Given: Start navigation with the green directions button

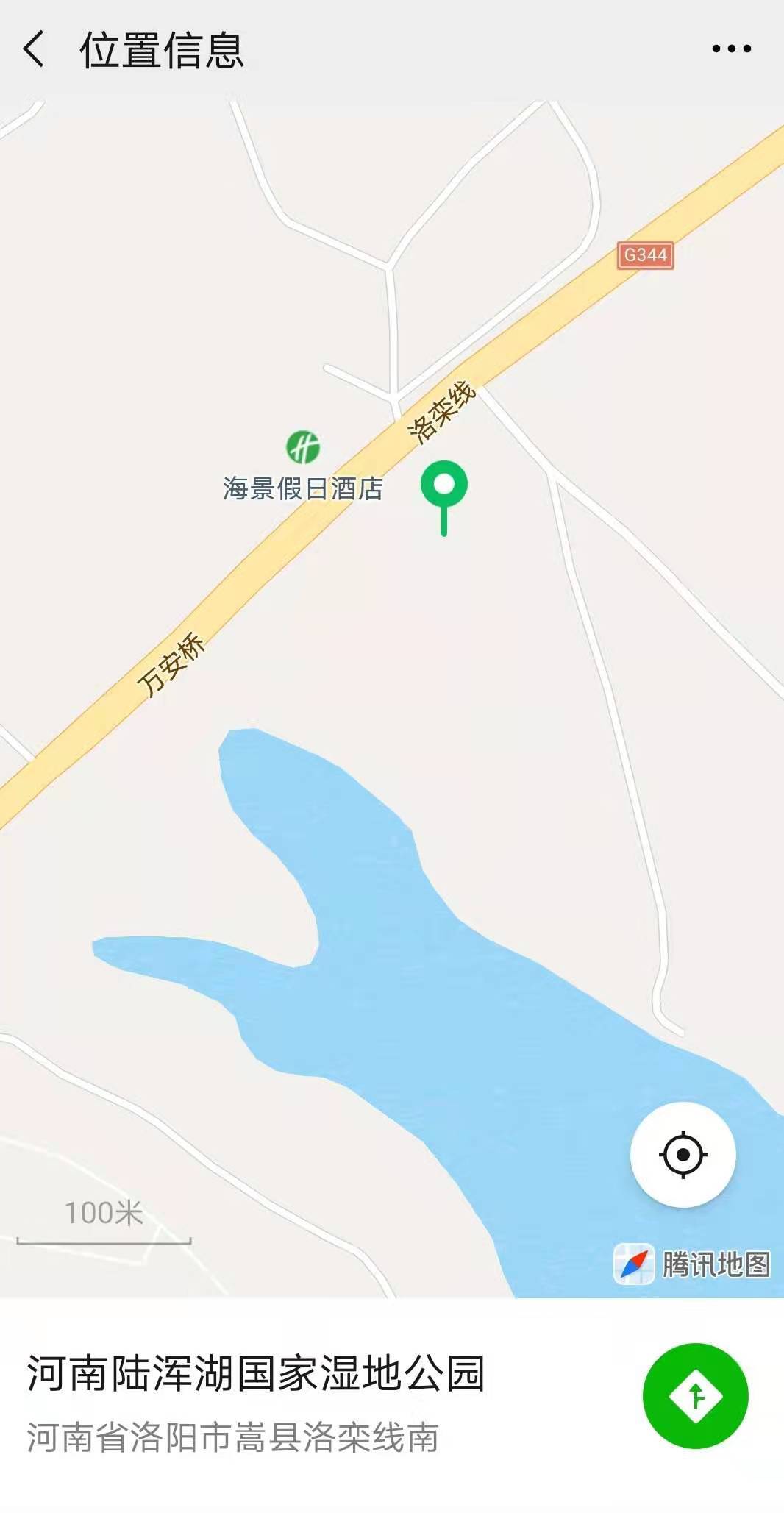Looking at the screenshot, I should (x=695, y=1395).
